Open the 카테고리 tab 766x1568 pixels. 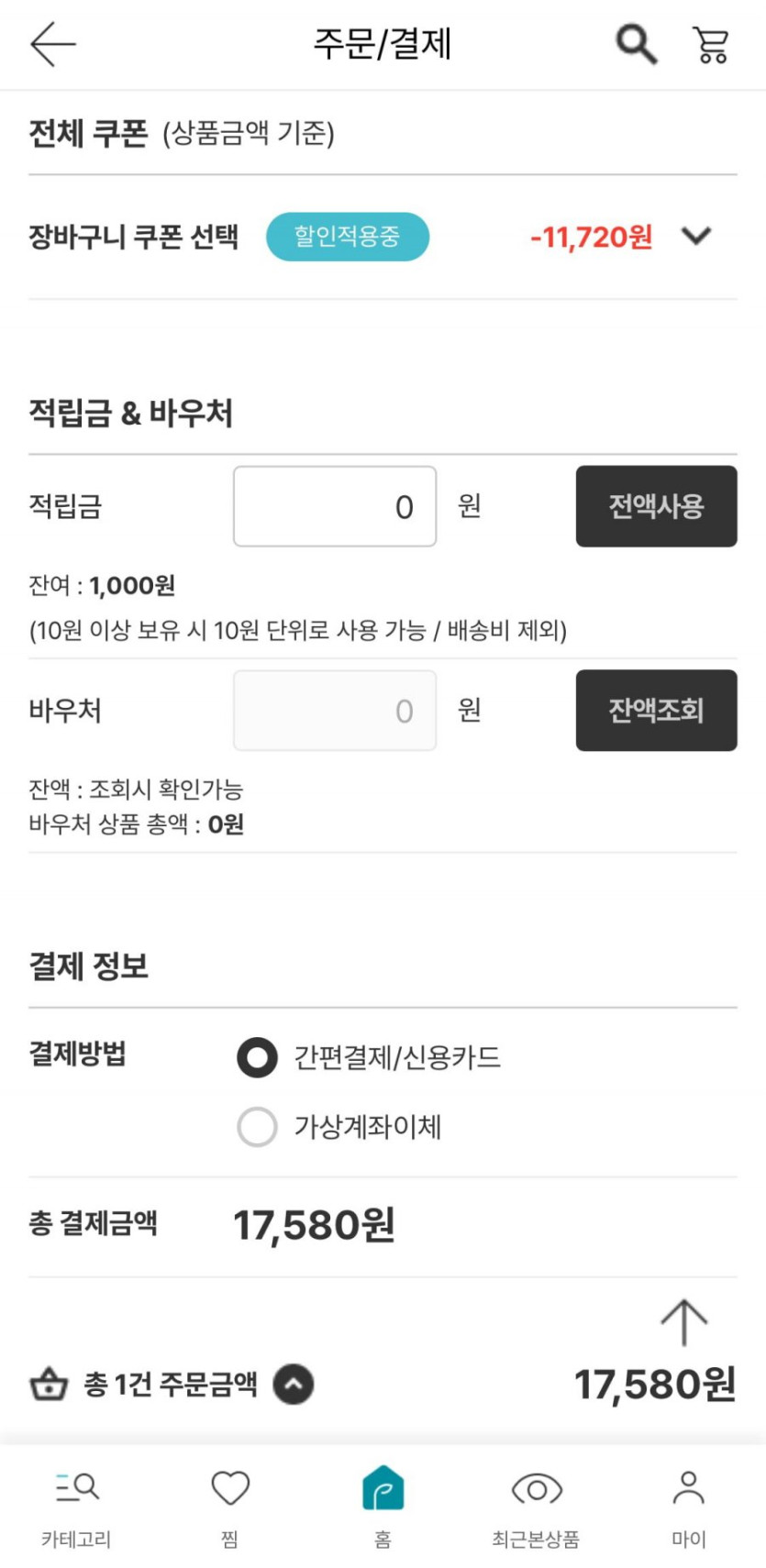point(76,1507)
